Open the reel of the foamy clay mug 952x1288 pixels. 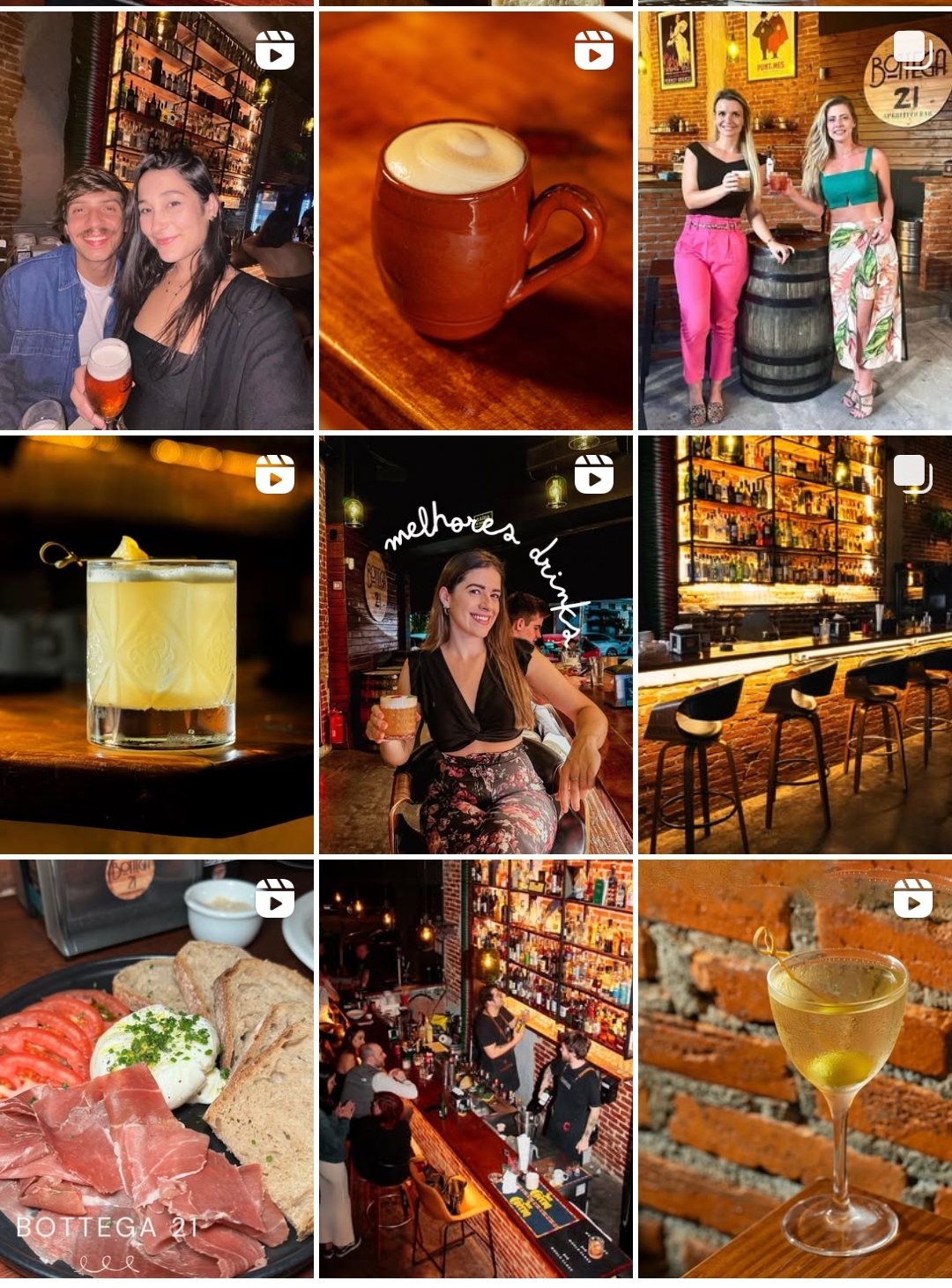(x=475, y=220)
